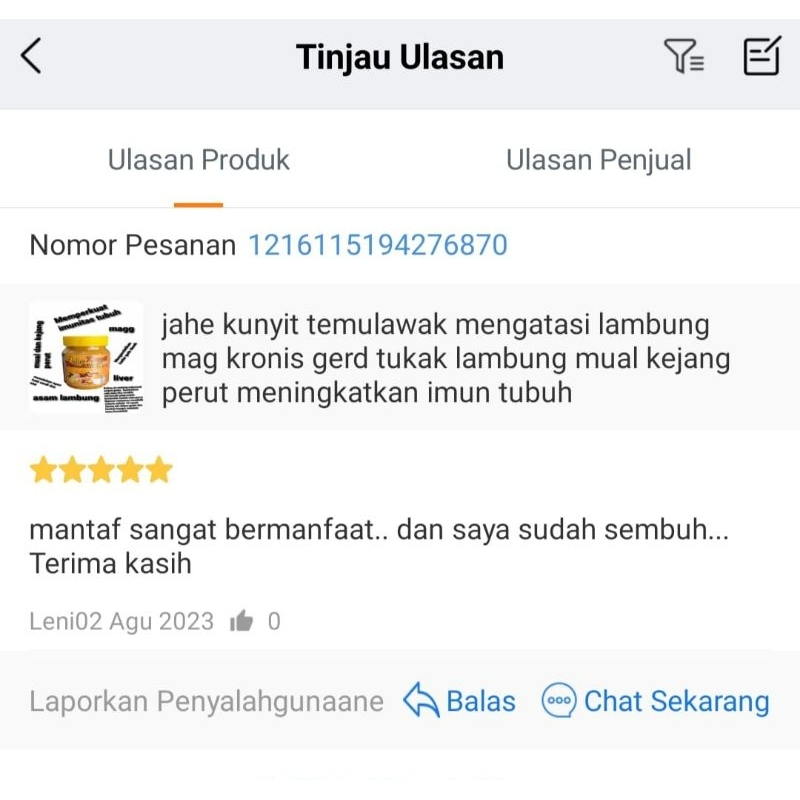Start Chat Sekarang with the buyer
Viewport: 800px width, 800px height.
[x=656, y=701]
